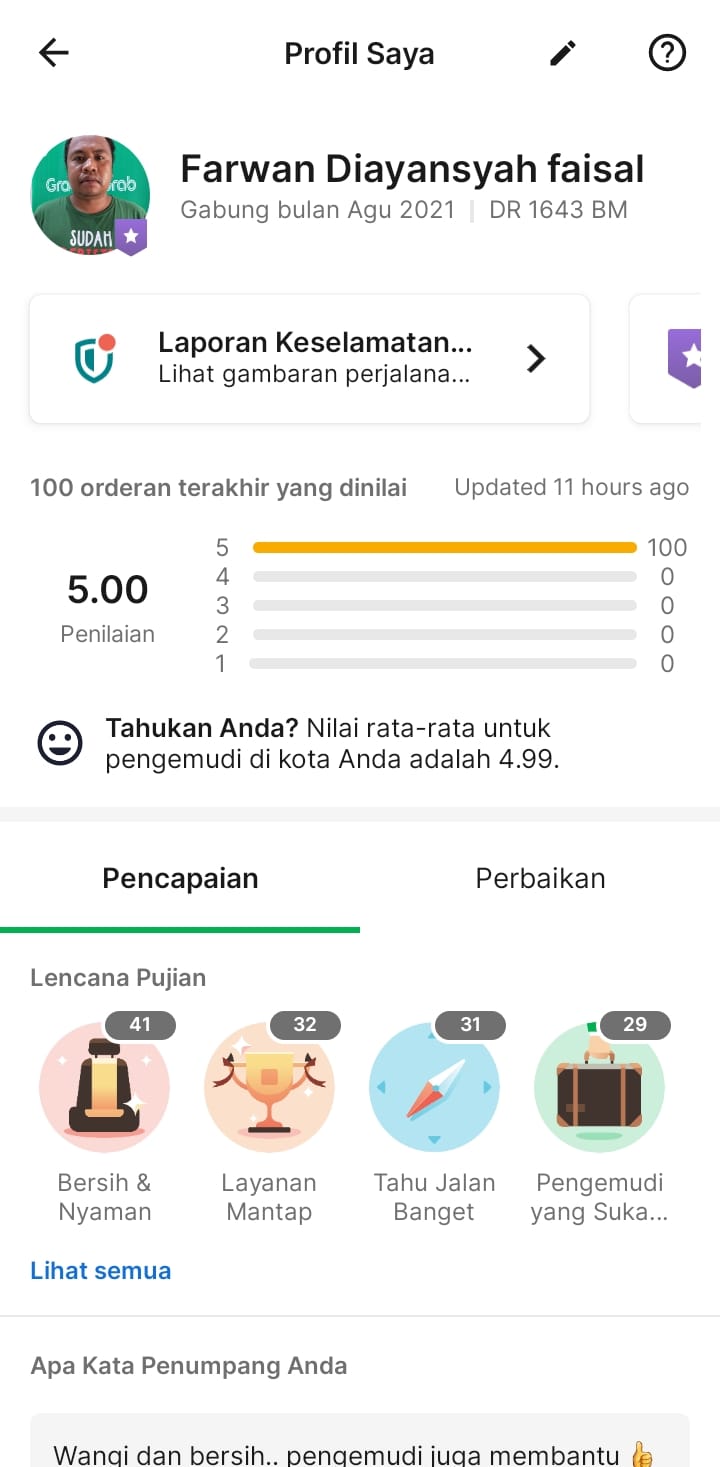
Task: Switch to the Perbaikan tab
Action: 540,879
